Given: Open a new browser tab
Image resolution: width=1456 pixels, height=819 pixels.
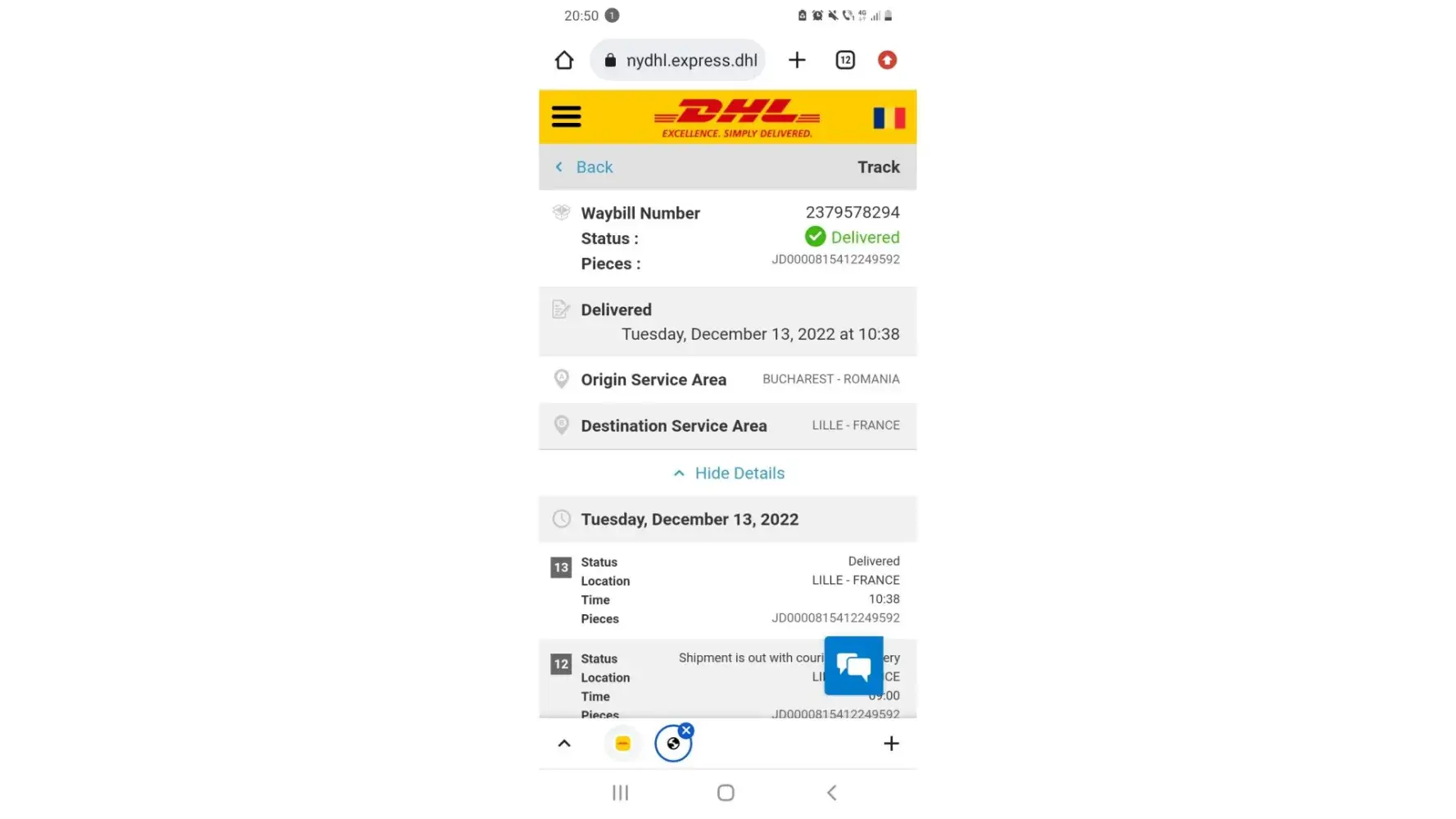Looking at the screenshot, I should [797, 61].
